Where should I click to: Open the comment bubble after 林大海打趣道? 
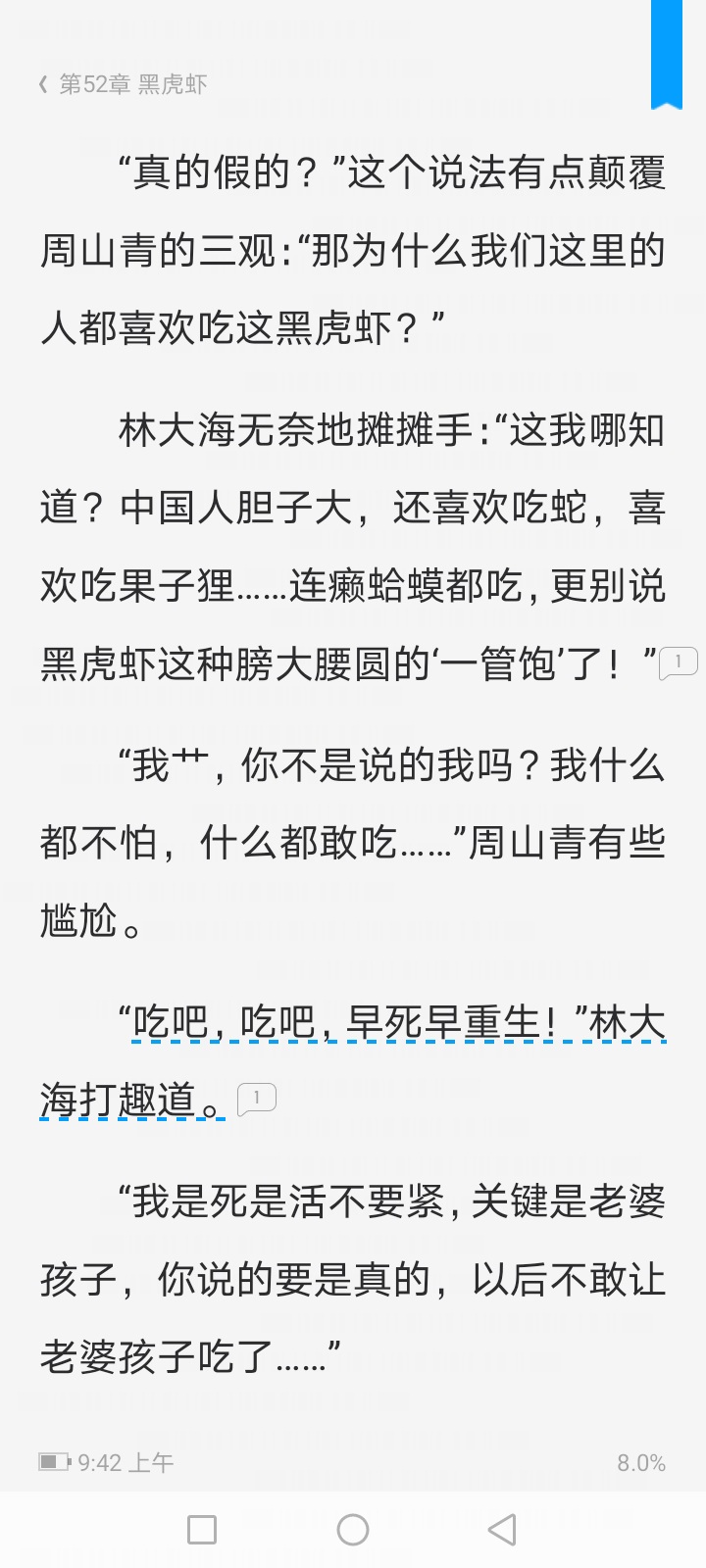click(257, 1099)
